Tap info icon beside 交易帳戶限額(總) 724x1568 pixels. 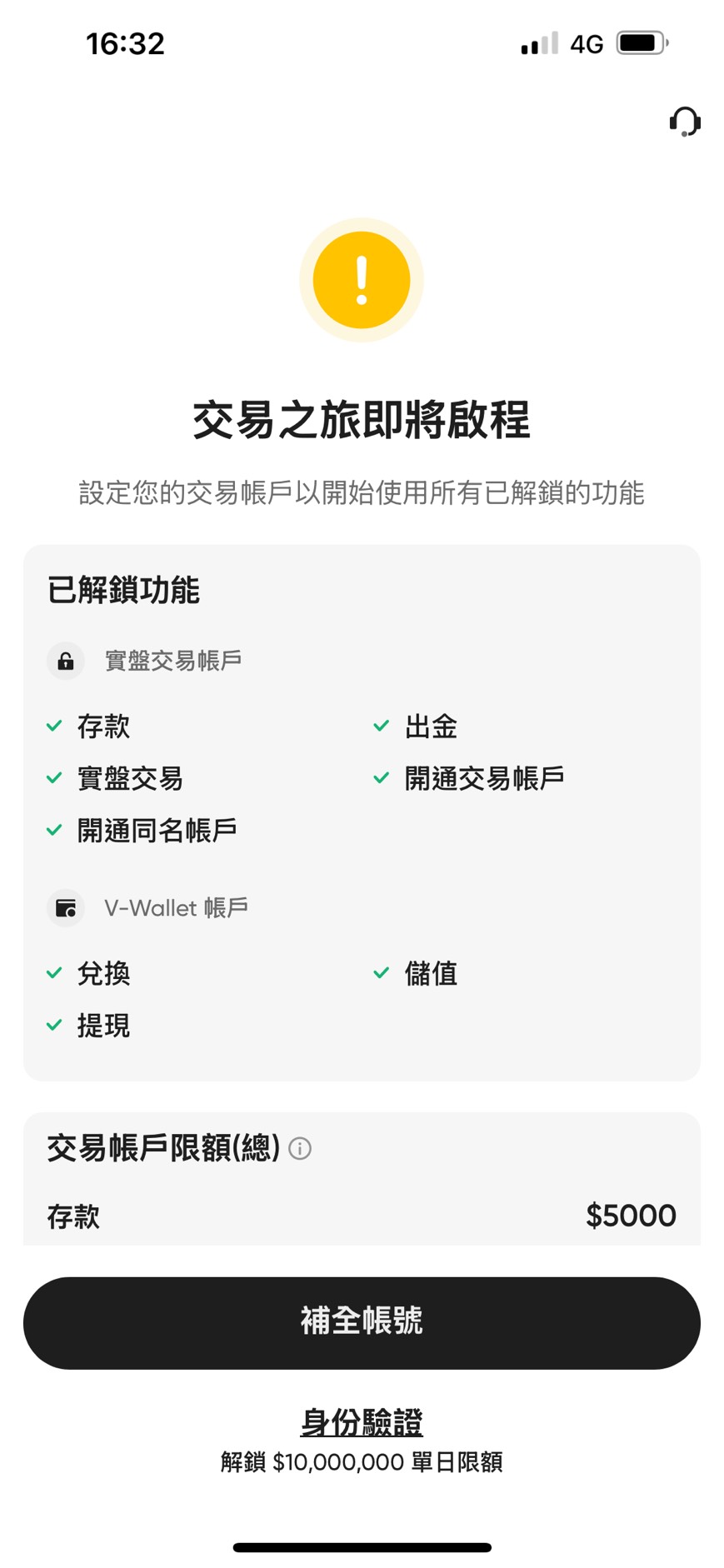(300, 1149)
